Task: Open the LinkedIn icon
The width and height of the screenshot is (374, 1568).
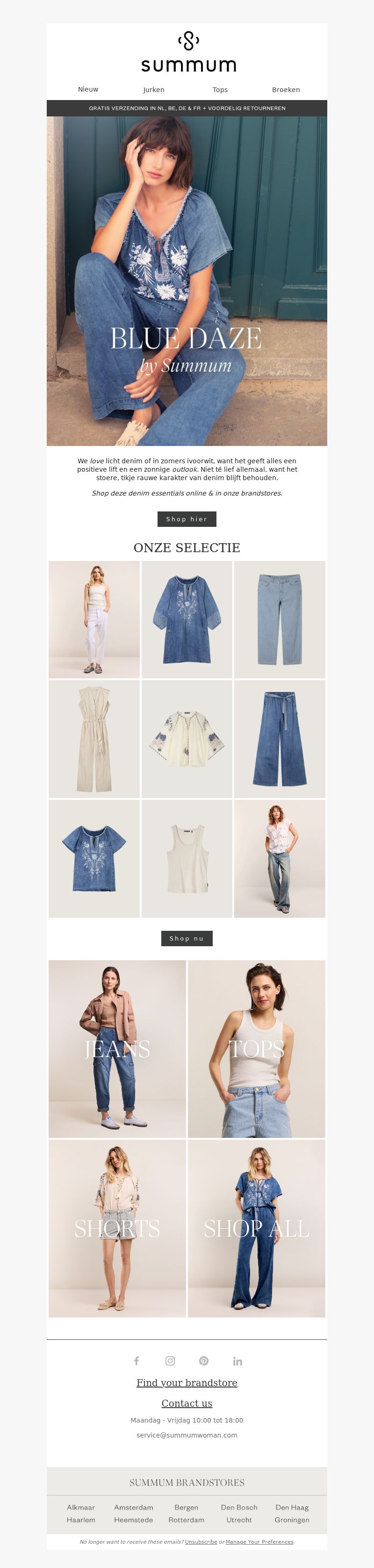Action: tap(237, 1360)
